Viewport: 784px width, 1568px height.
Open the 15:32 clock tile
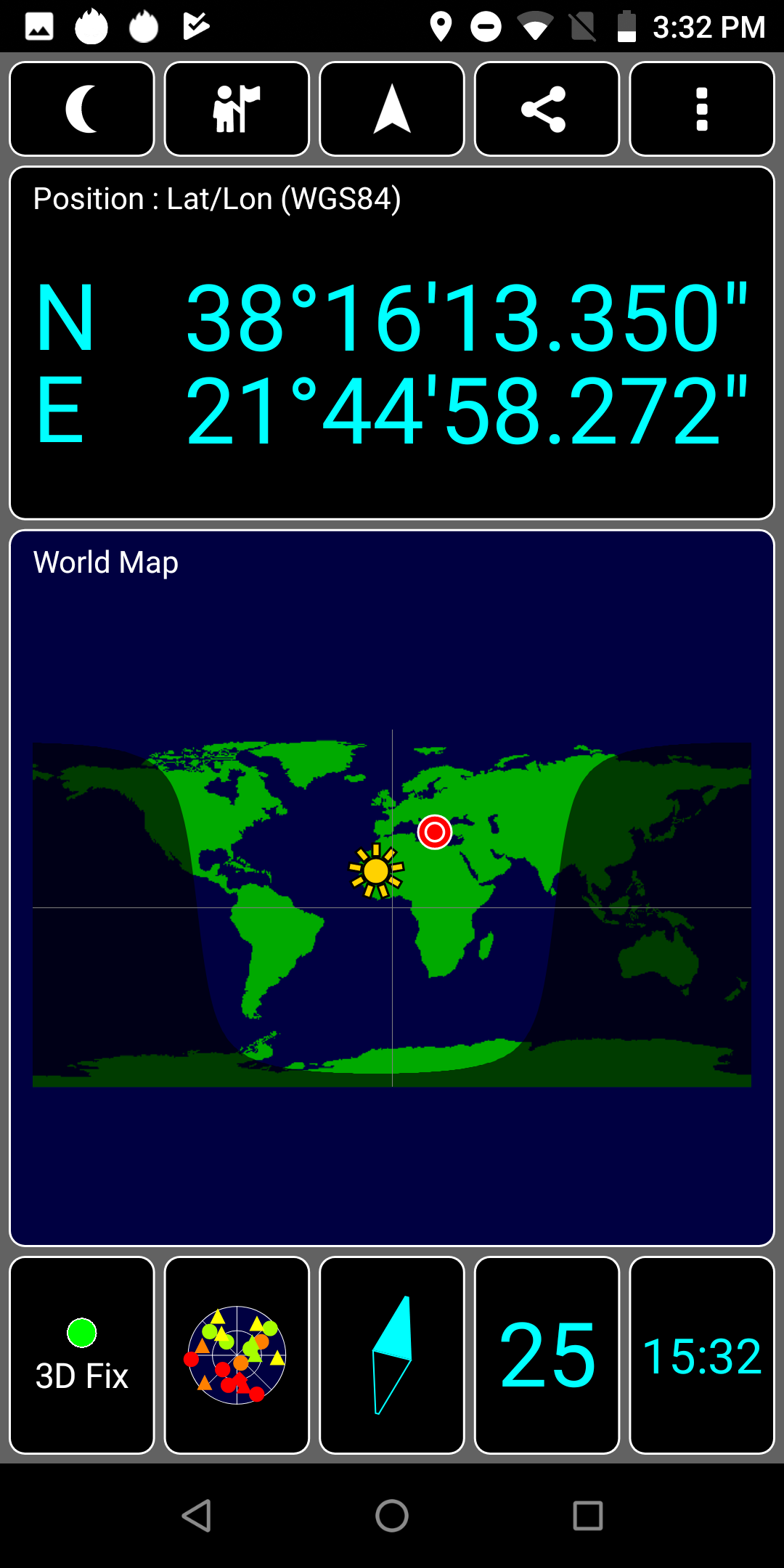click(702, 1355)
